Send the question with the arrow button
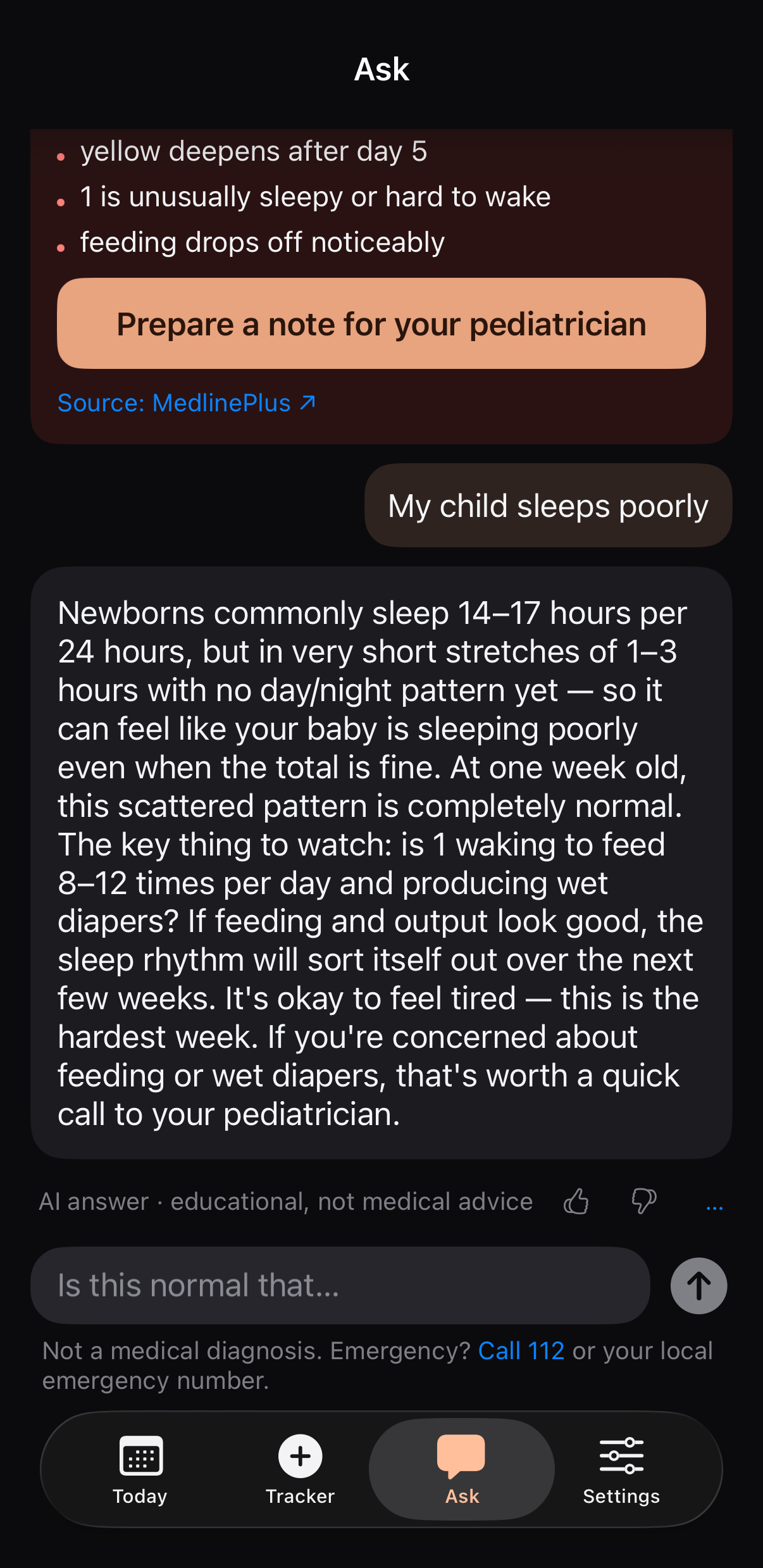 [698, 1286]
